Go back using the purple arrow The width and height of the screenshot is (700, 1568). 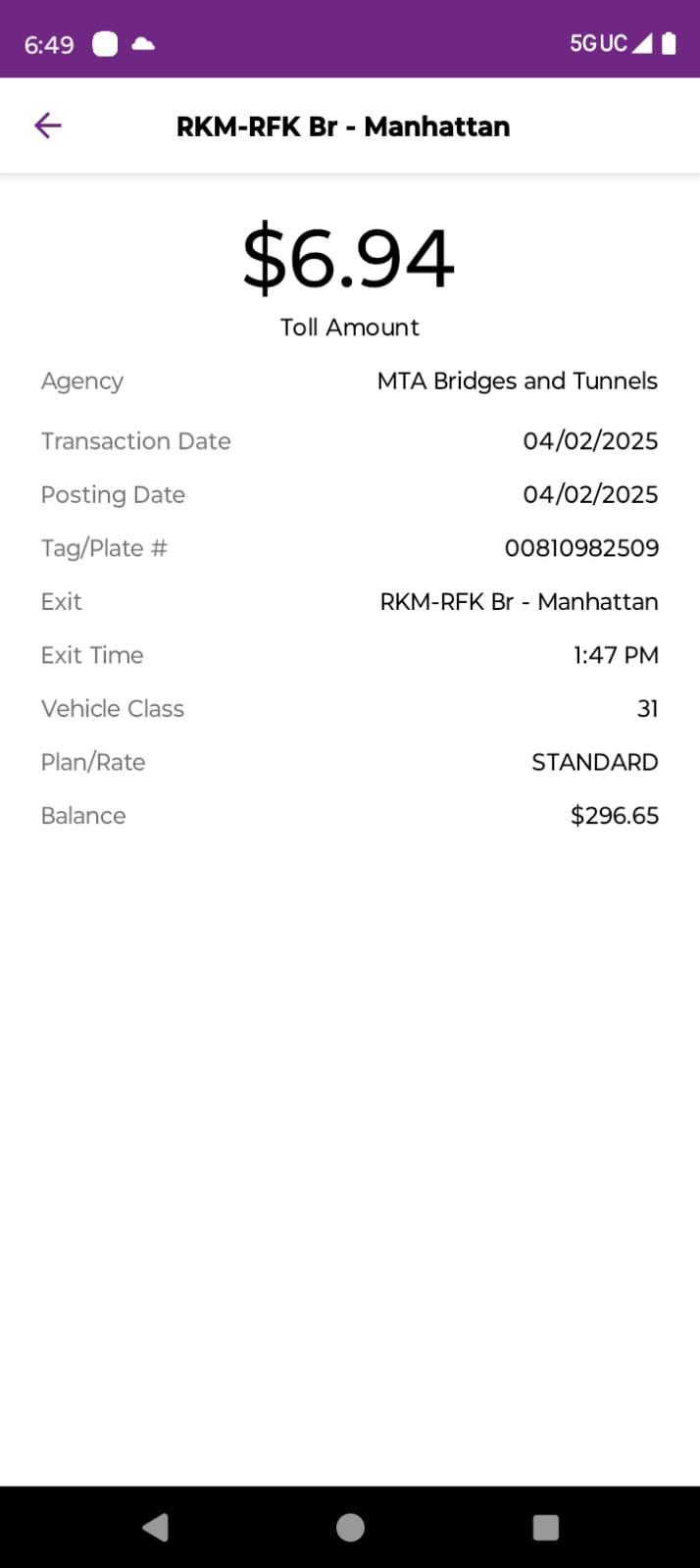click(x=48, y=126)
